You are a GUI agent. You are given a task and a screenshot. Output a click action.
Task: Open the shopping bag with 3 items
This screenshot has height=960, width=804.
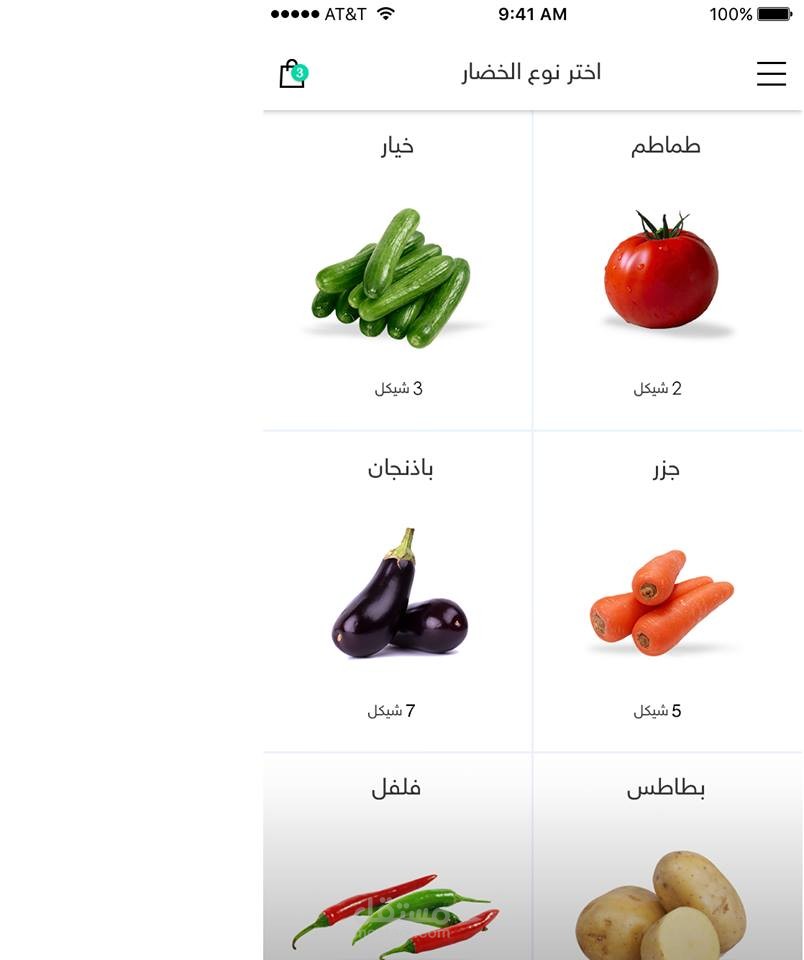292,74
